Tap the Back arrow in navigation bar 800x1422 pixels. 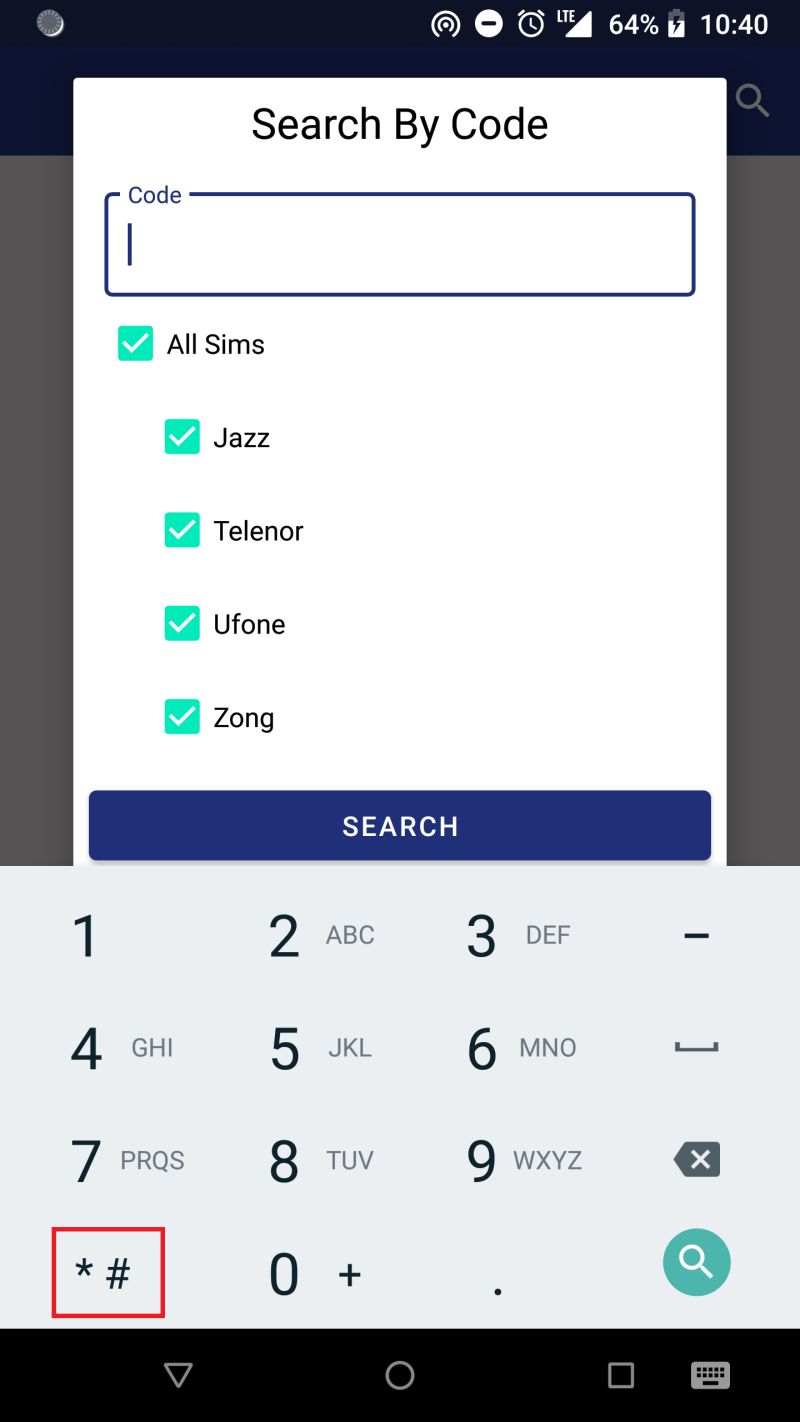point(178,1375)
